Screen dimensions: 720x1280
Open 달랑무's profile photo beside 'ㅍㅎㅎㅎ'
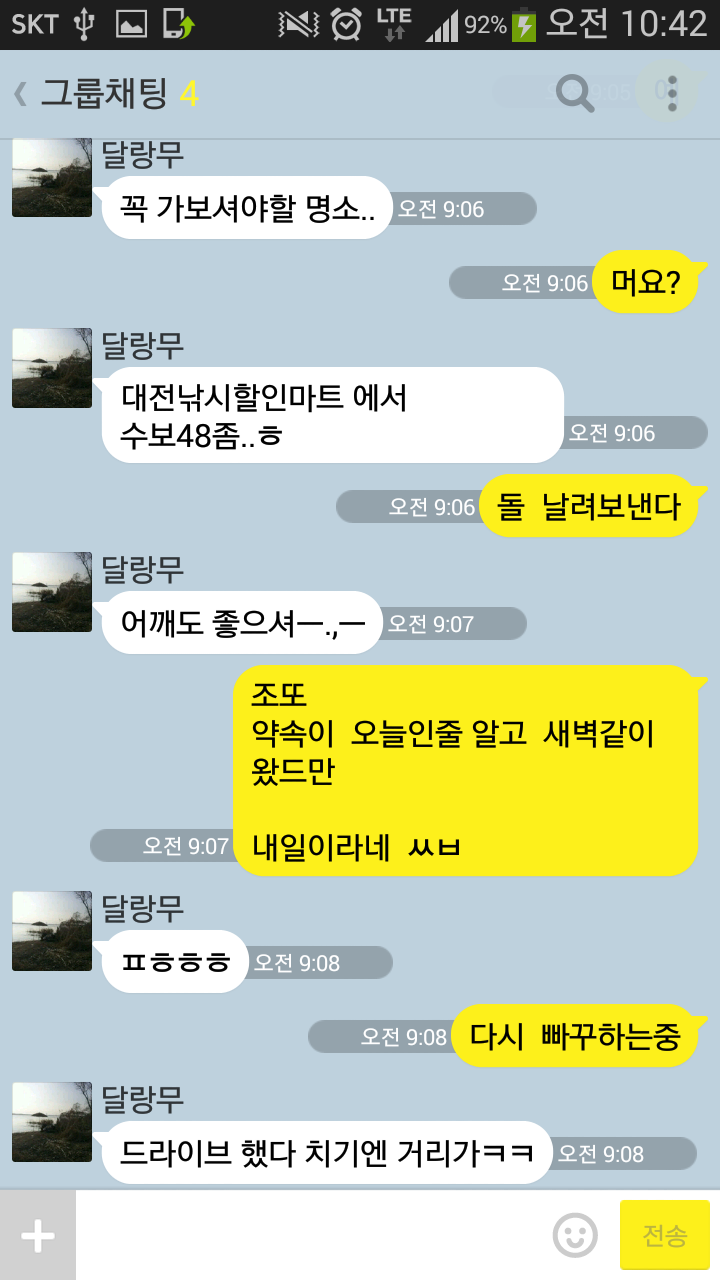click(x=52, y=931)
